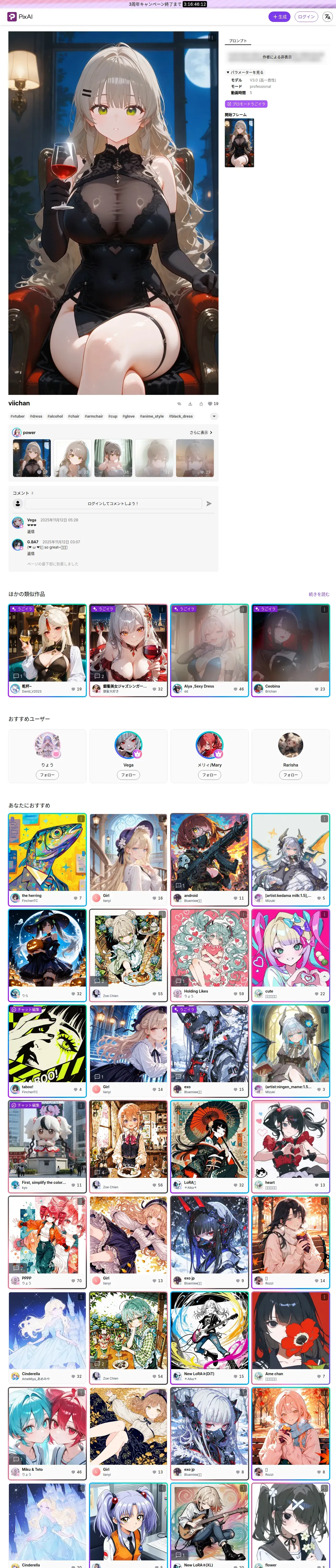The width and height of the screenshot is (336, 1568).
Task: Tap the プロモードうごイラ button
Action: pos(246,104)
